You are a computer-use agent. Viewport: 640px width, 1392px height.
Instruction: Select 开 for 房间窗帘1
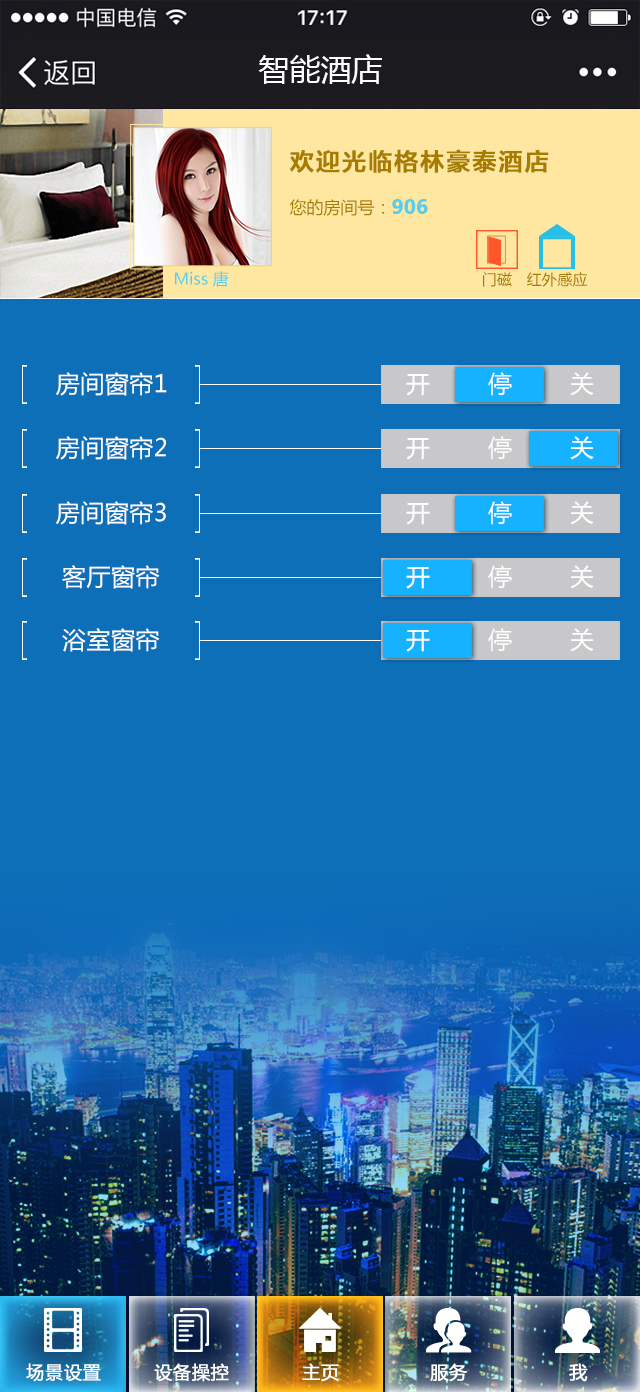pyautogui.click(x=418, y=385)
